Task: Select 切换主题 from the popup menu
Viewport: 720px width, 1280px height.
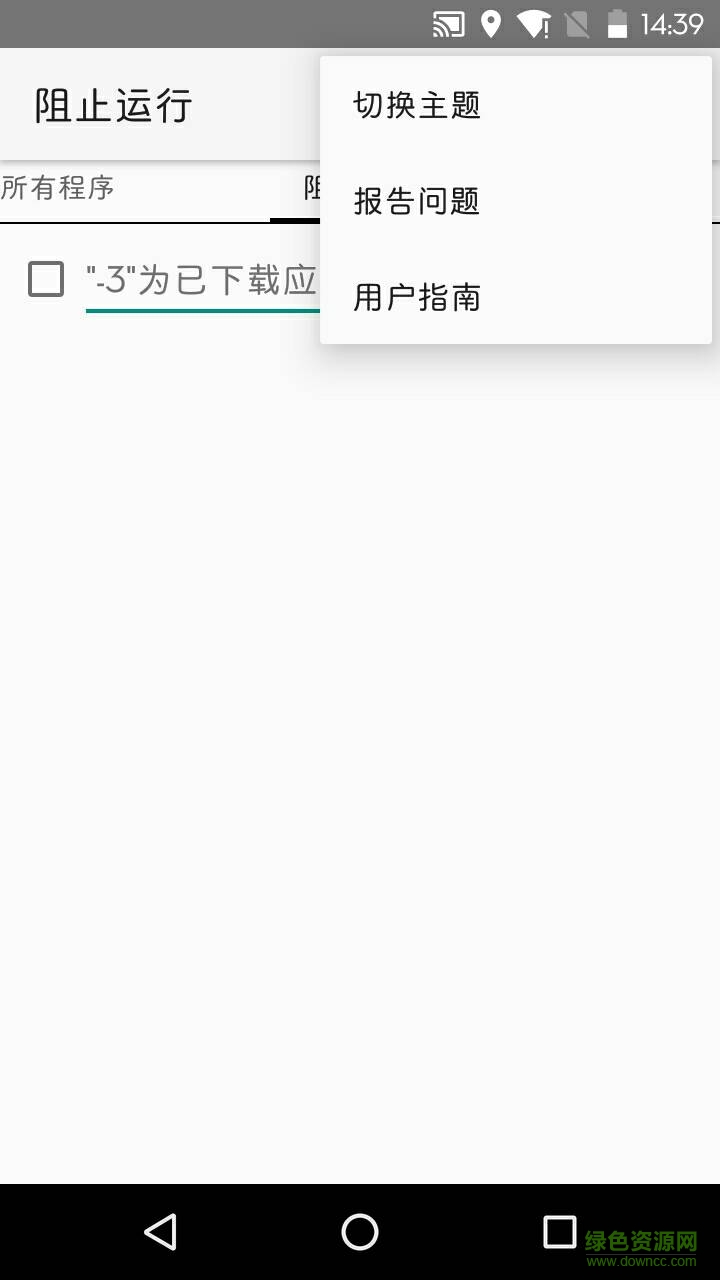Action: [x=416, y=104]
